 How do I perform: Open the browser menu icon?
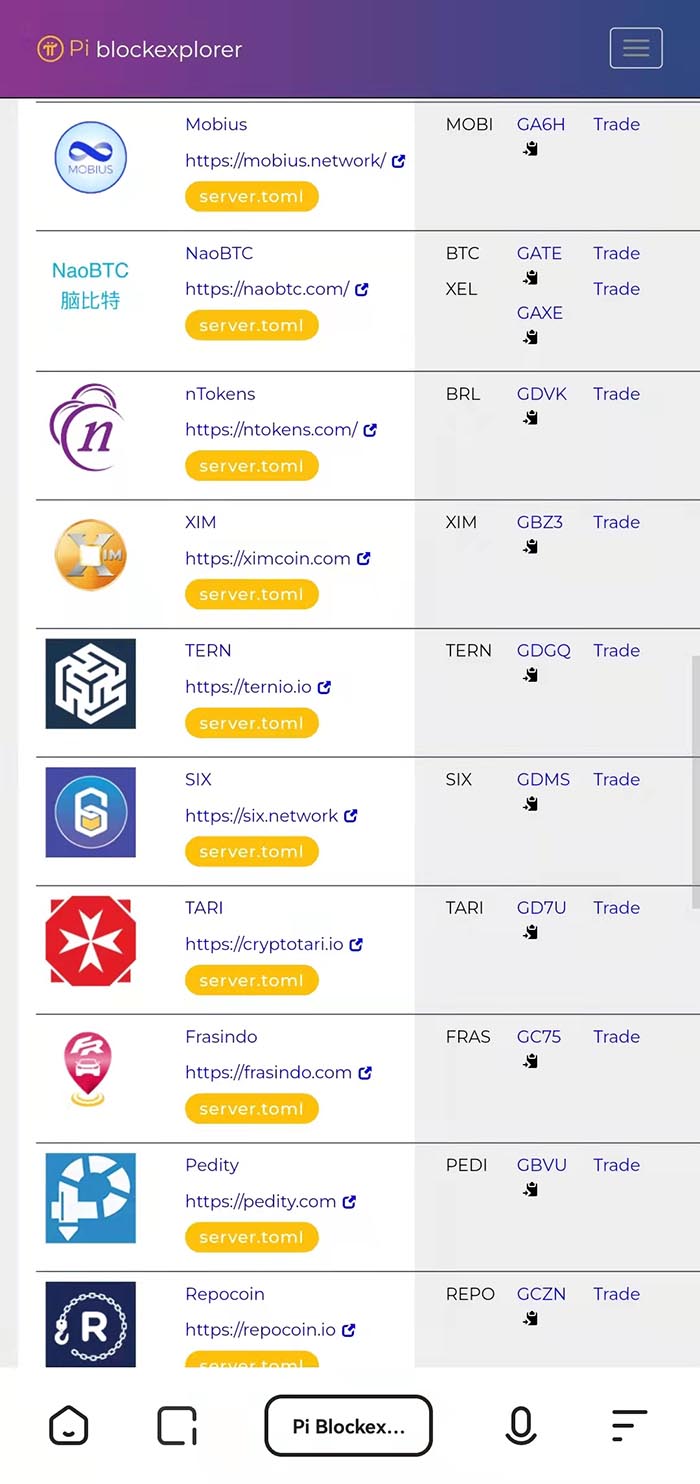click(629, 1426)
